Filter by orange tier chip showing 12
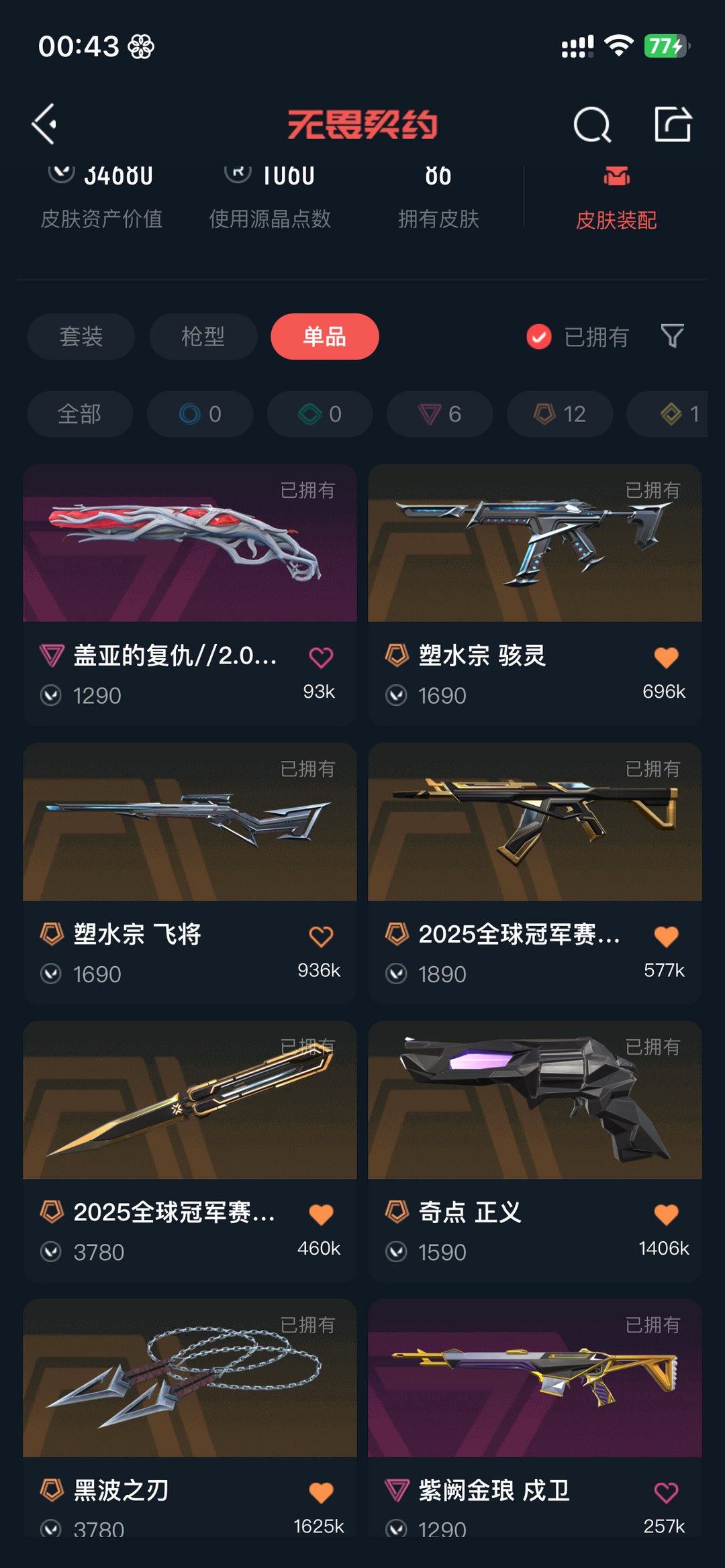 pos(560,414)
